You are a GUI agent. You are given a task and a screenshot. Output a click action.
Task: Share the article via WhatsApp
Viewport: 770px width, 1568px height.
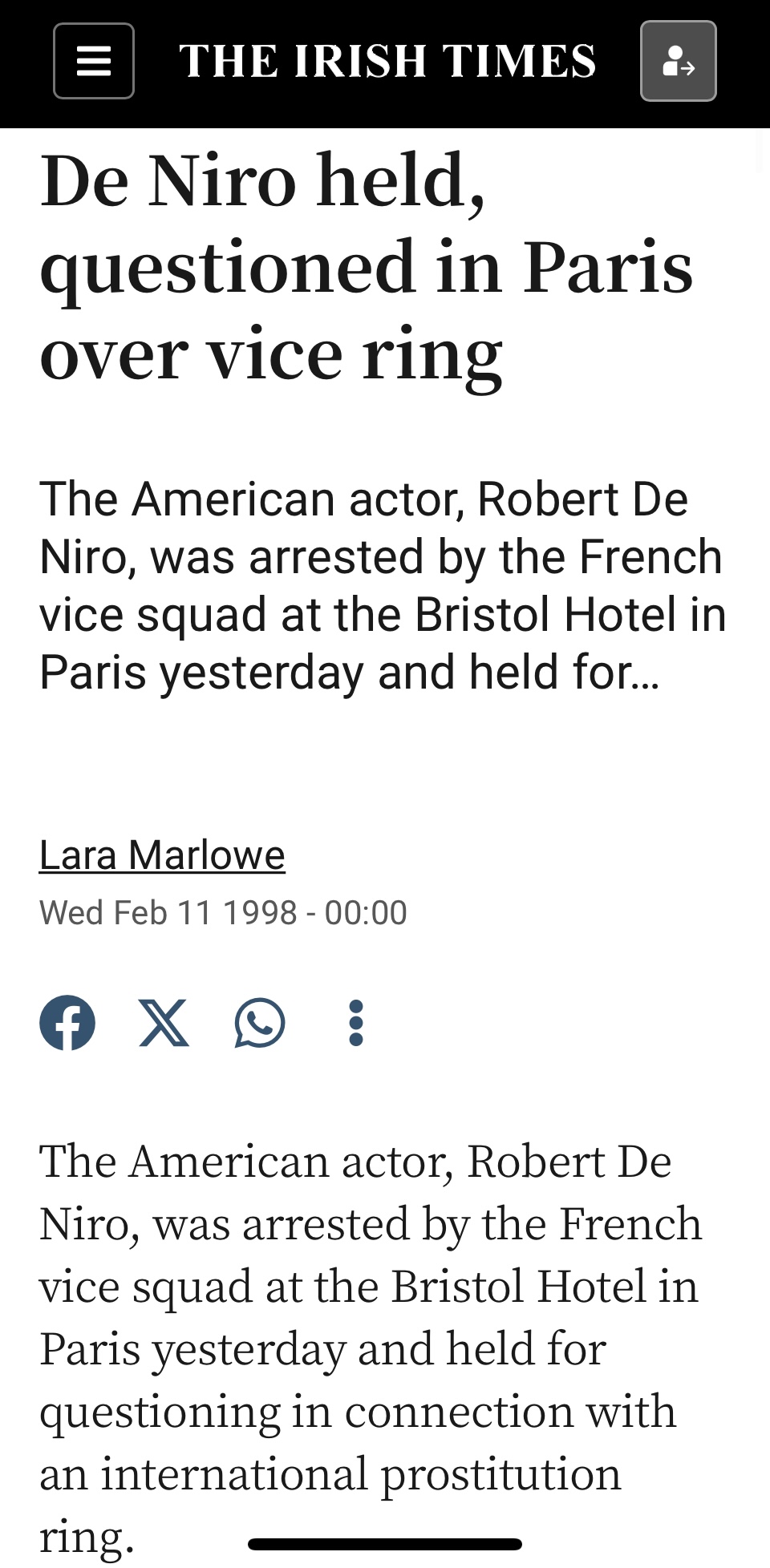260,1022
